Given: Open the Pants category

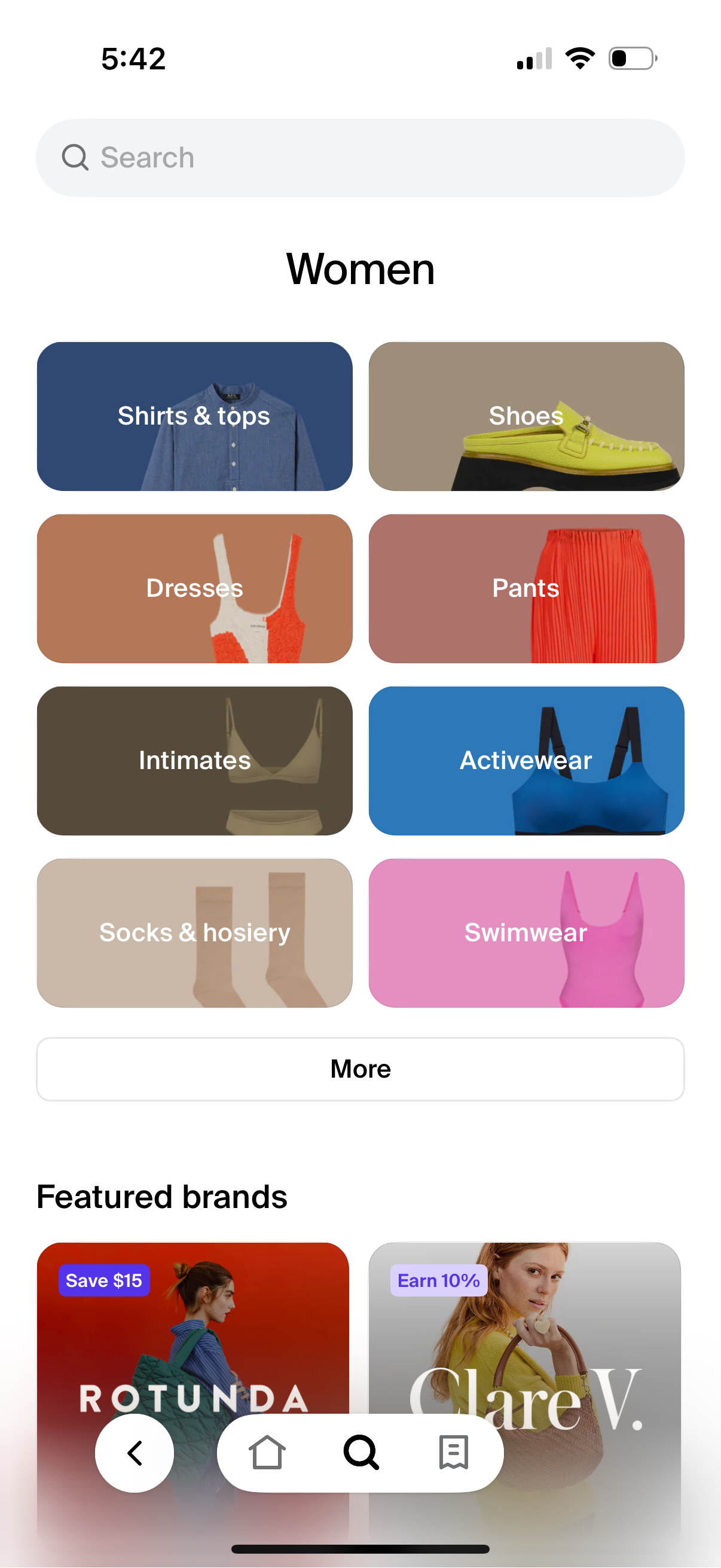Looking at the screenshot, I should [526, 587].
